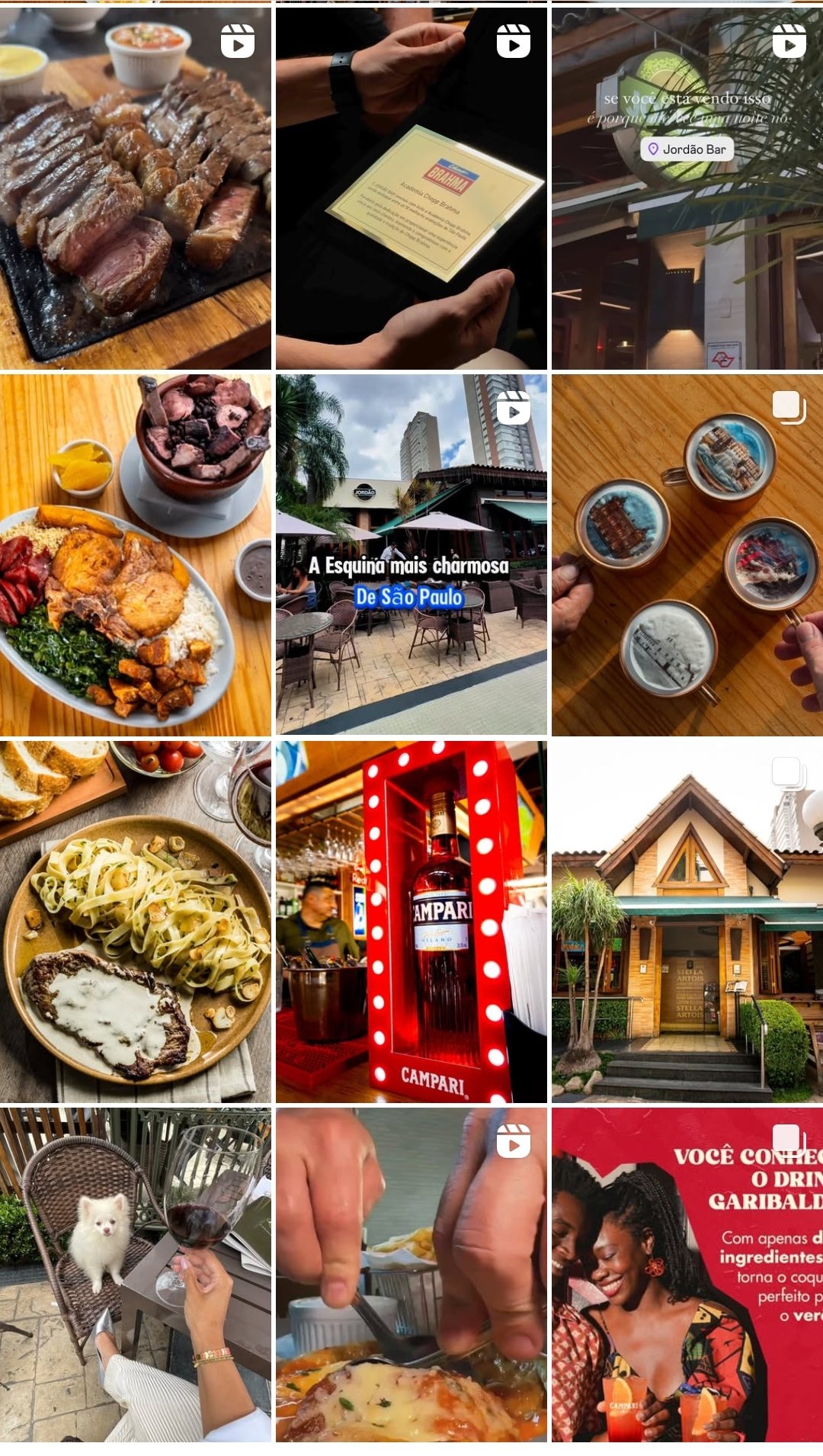Open the Jordão Bar sign reel
This screenshot has width=823, height=1456.
687,188
